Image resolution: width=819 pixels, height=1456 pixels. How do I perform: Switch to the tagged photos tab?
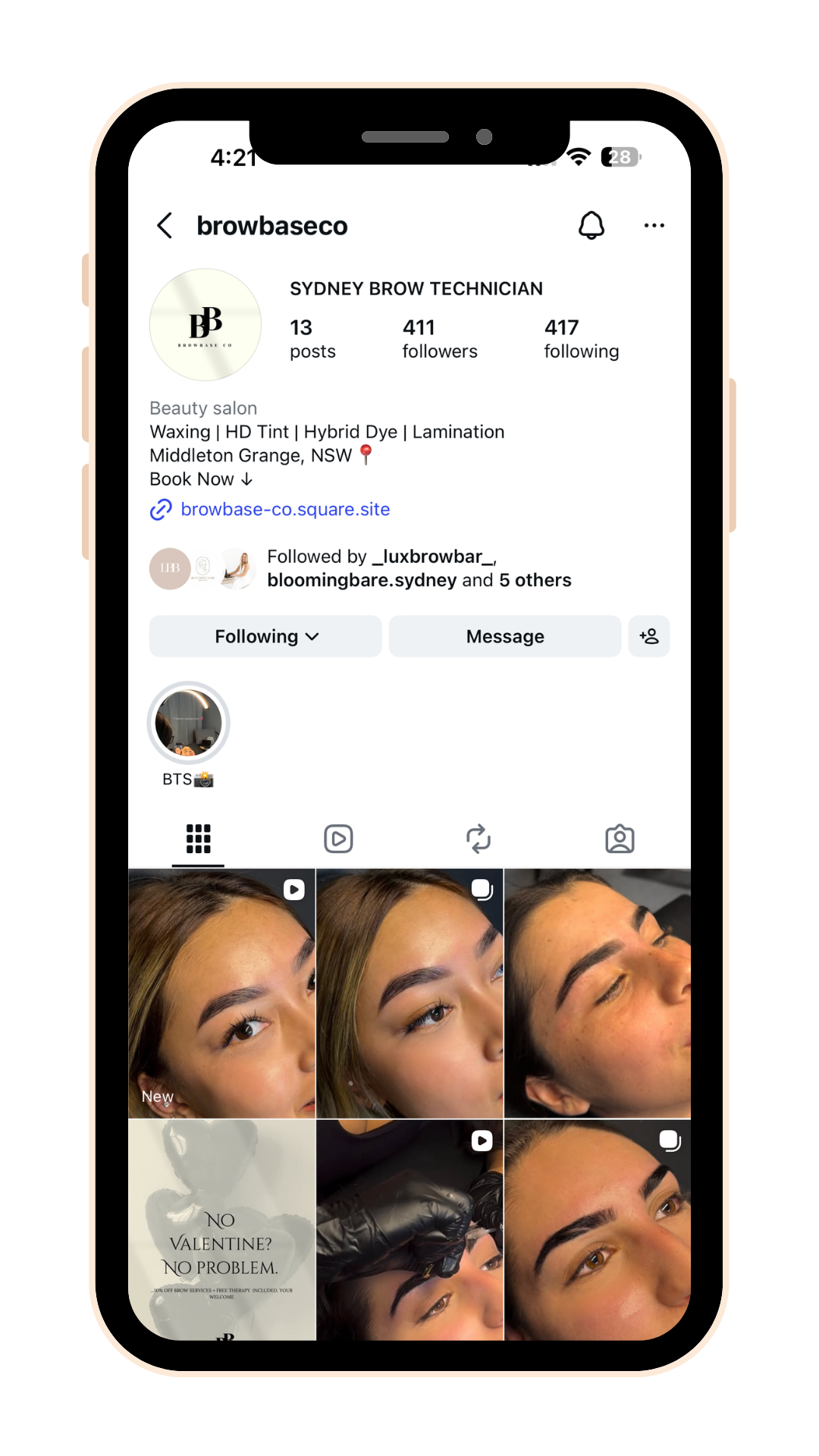click(620, 839)
